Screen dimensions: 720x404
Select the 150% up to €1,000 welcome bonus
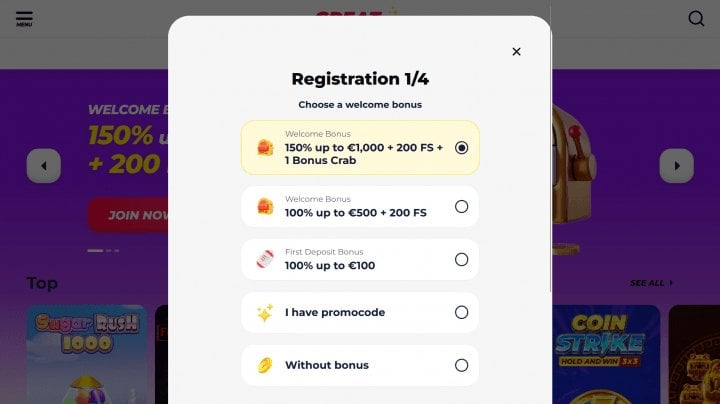pos(461,148)
